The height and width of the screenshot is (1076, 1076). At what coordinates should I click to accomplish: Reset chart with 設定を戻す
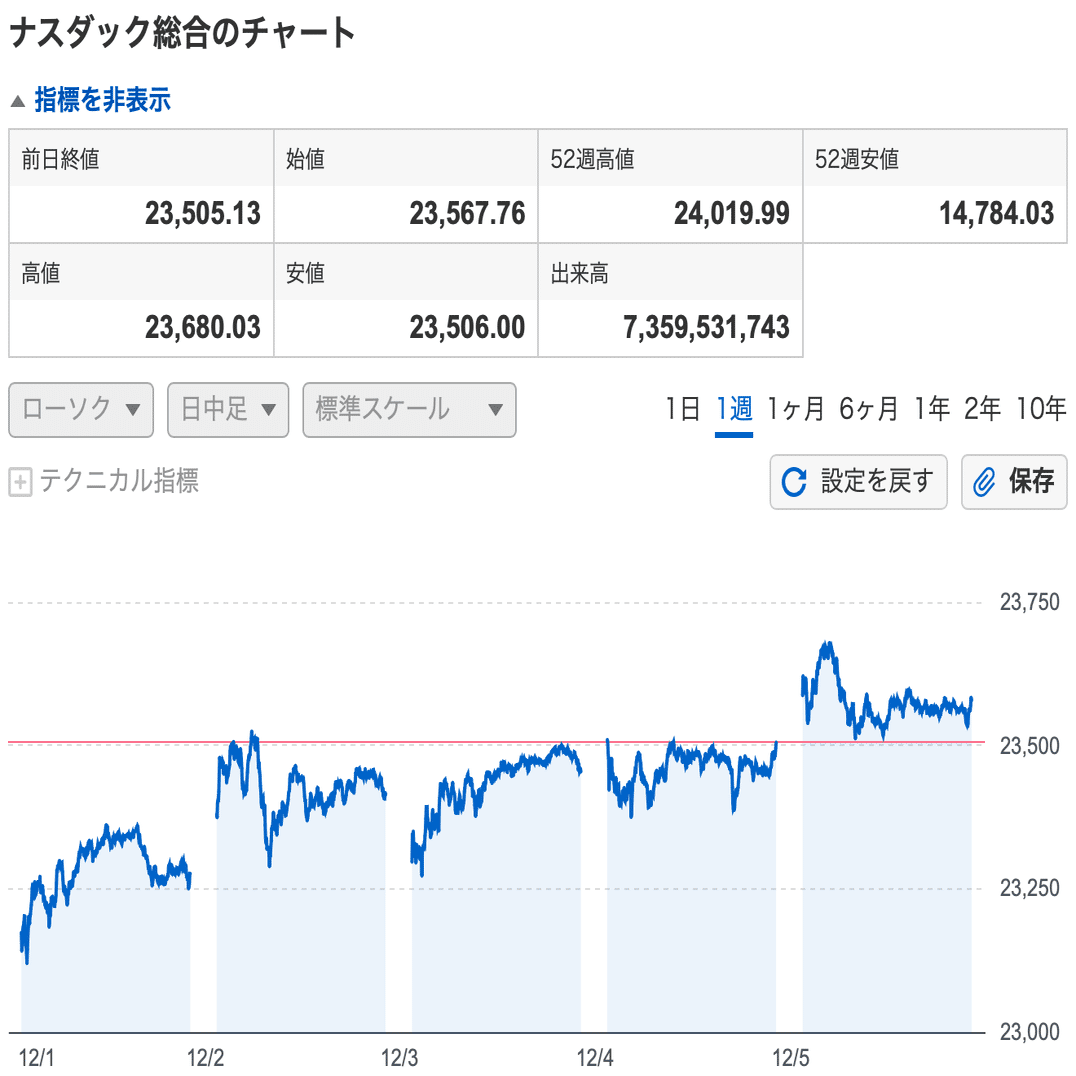coord(858,482)
